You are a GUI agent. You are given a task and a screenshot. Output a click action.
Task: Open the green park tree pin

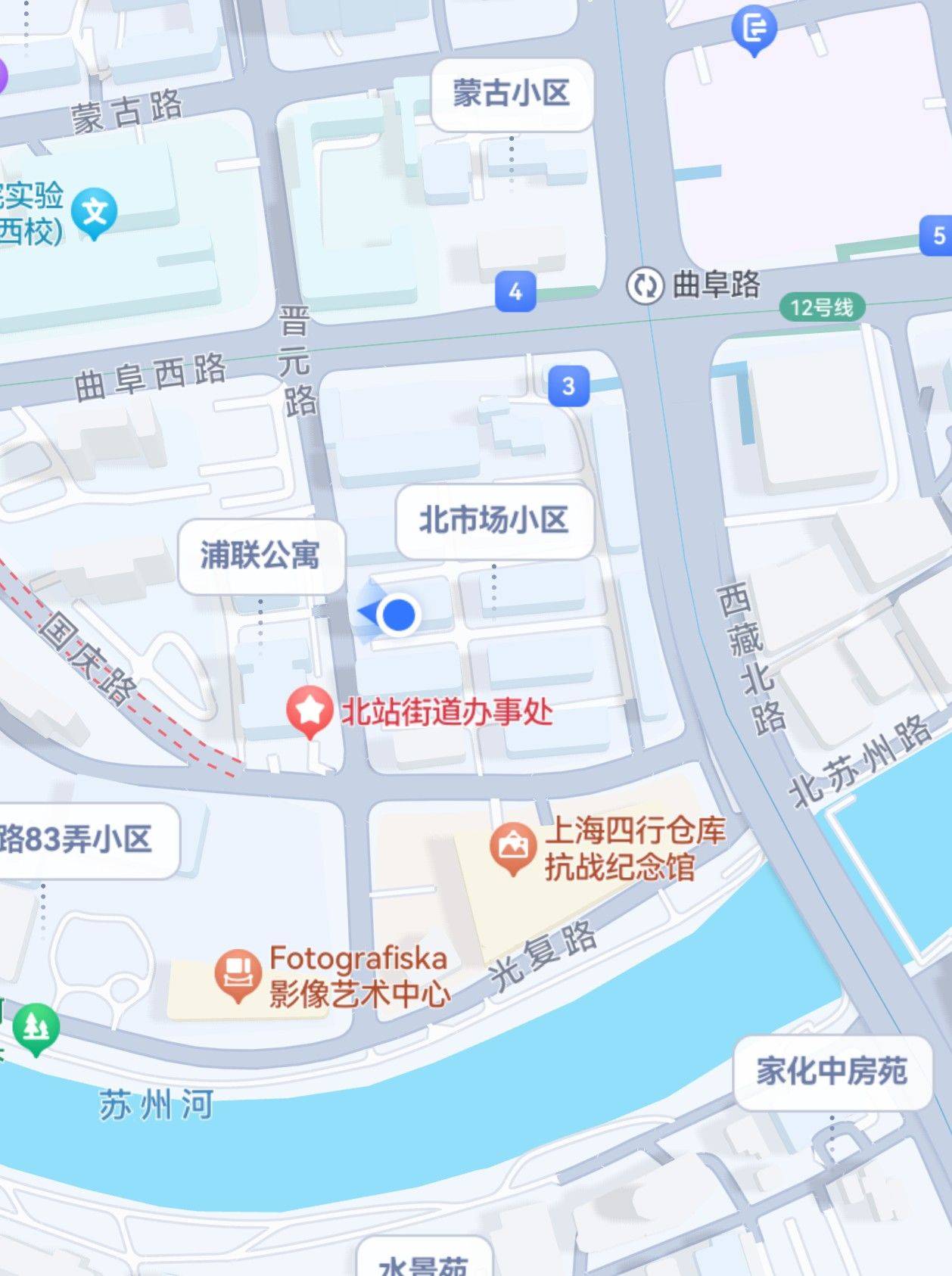[36, 1027]
